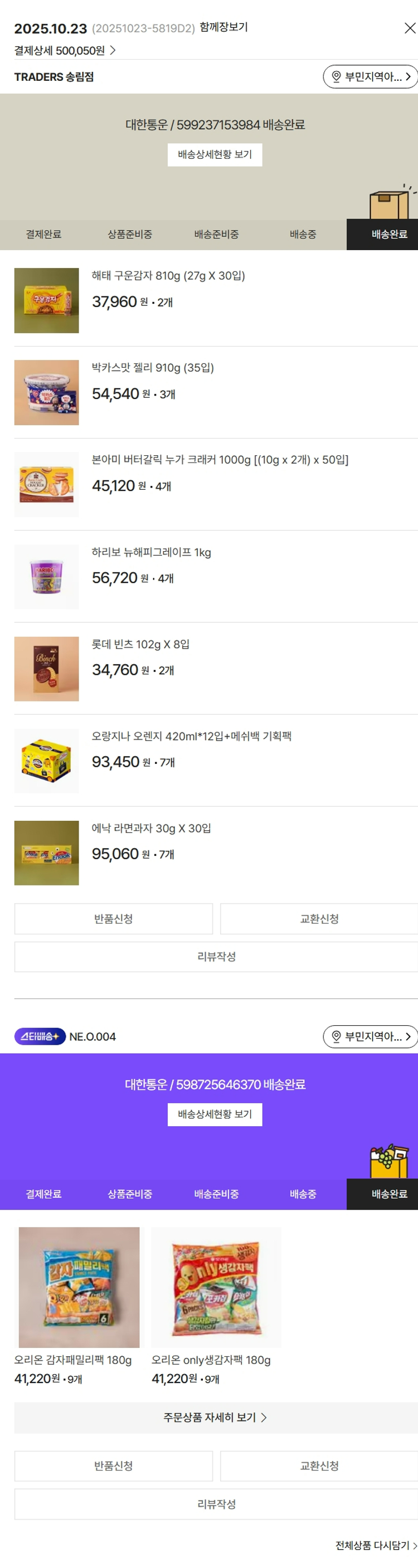Viewport: 418px width, 1568px height.
Task: View 본아미 버터갈릭 누가 크래커 product
Action: (220, 460)
